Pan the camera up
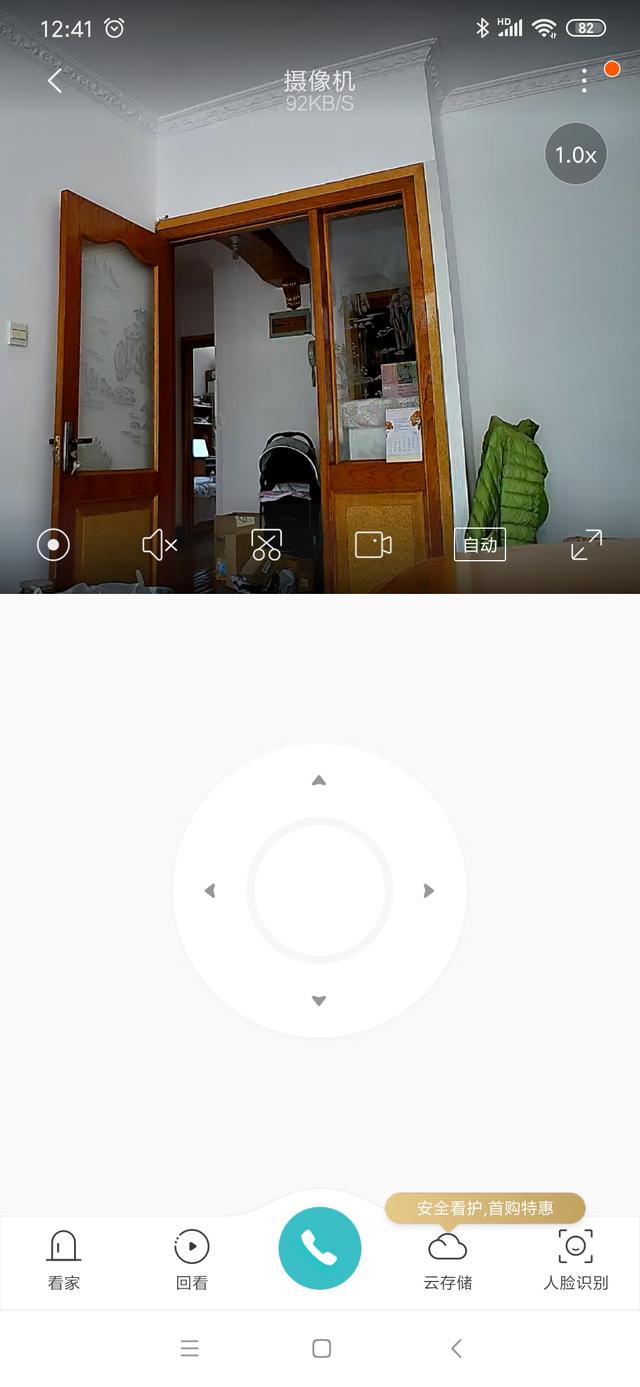This screenshot has width=640, height=1387. coord(319,781)
